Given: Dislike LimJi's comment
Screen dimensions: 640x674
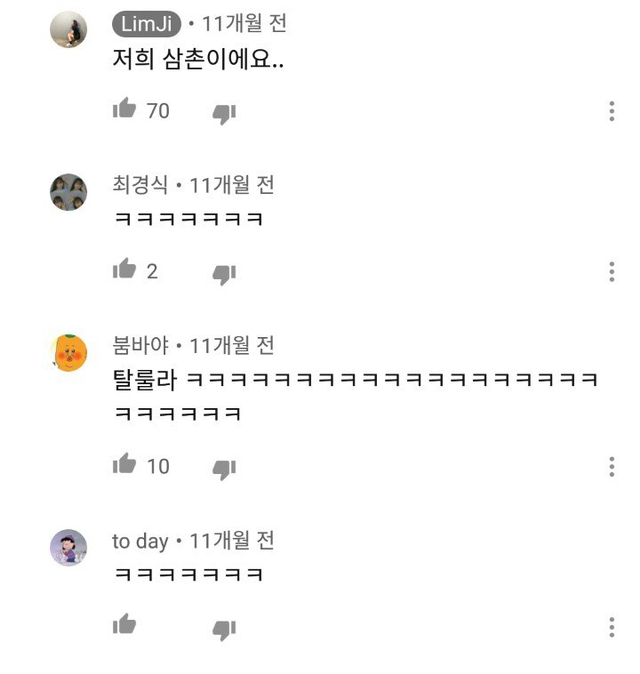Looking at the screenshot, I should click(224, 113).
